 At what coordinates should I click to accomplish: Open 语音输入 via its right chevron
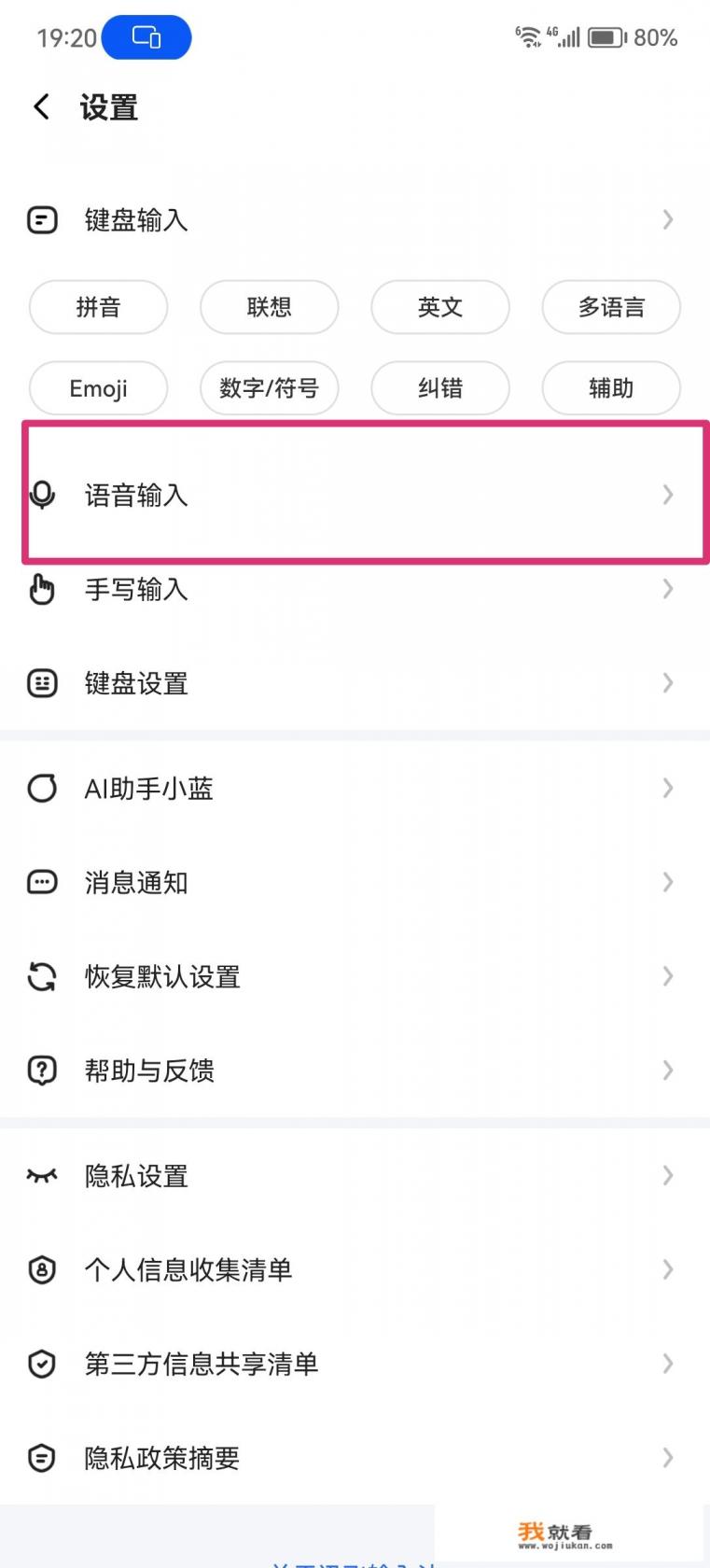[667, 496]
